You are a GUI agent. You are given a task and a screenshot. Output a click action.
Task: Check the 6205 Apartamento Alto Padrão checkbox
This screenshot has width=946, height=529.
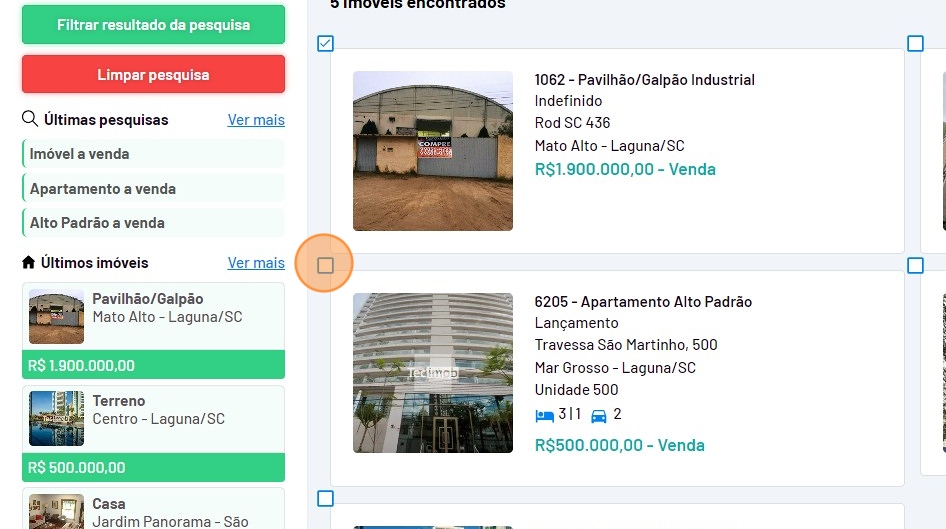point(325,265)
